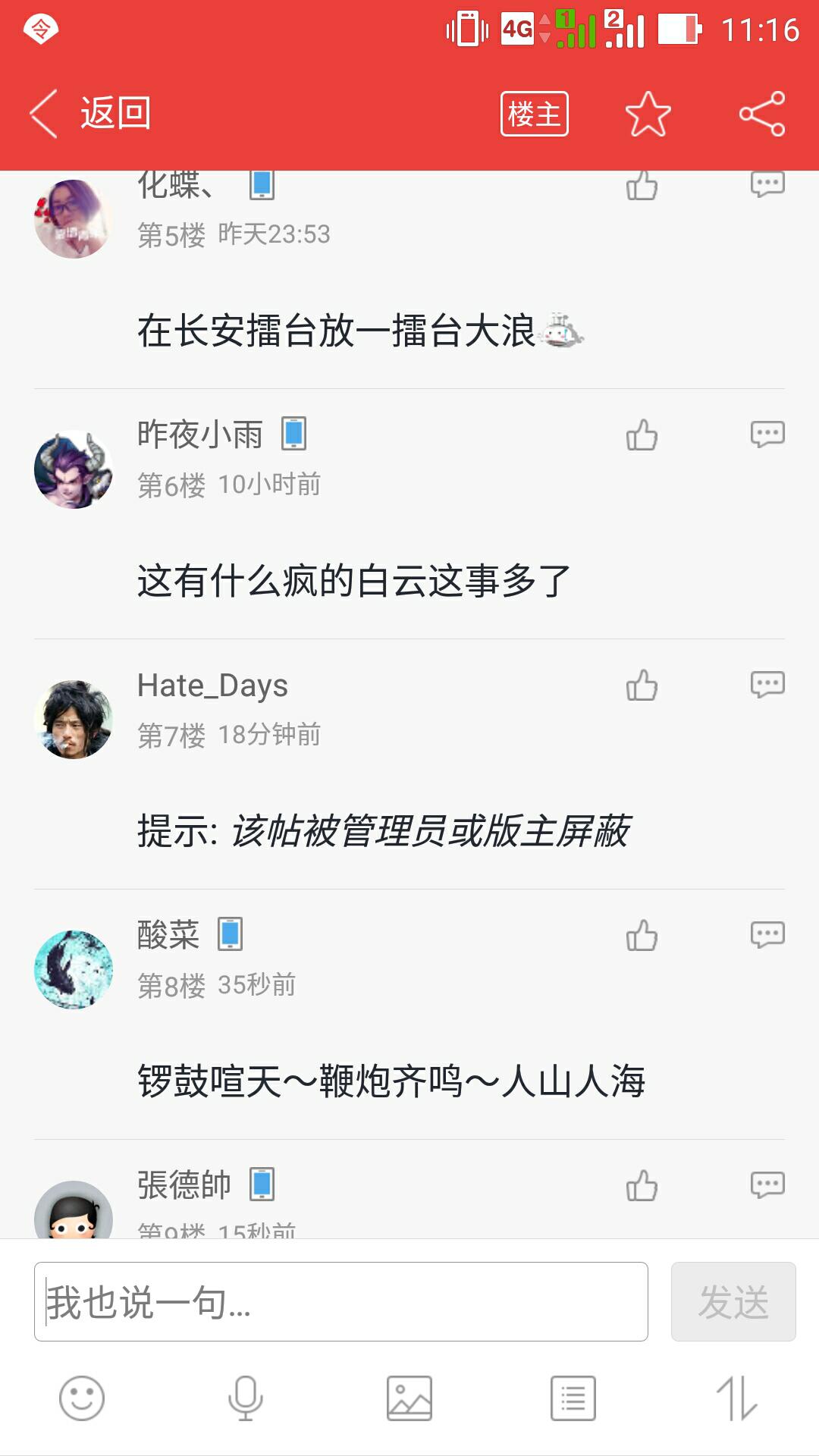Open 昨夜小雨's profile avatar
Screen dimensions: 819x1456
pyautogui.click(x=74, y=469)
